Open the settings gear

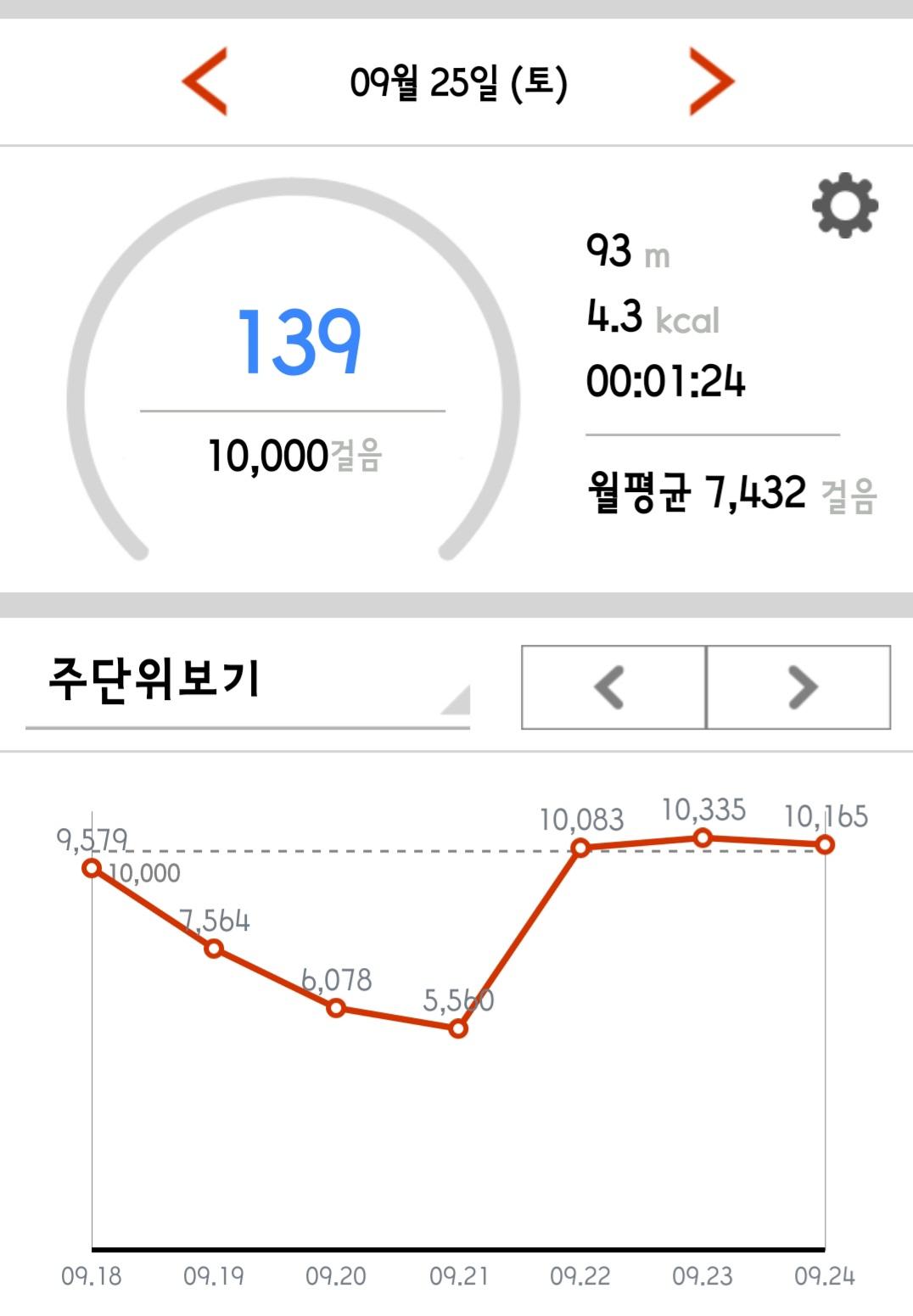point(844,205)
